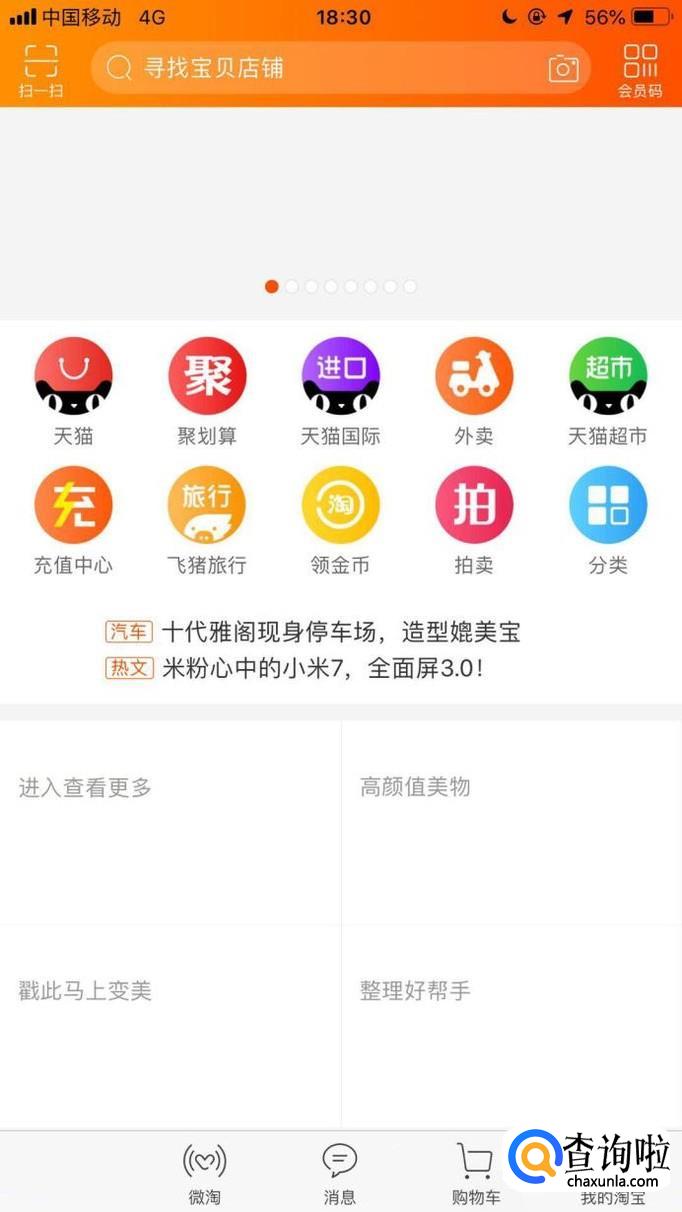Read the 十代雅阁 car headline
This screenshot has width=682, height=1212.
pos(340,632)
